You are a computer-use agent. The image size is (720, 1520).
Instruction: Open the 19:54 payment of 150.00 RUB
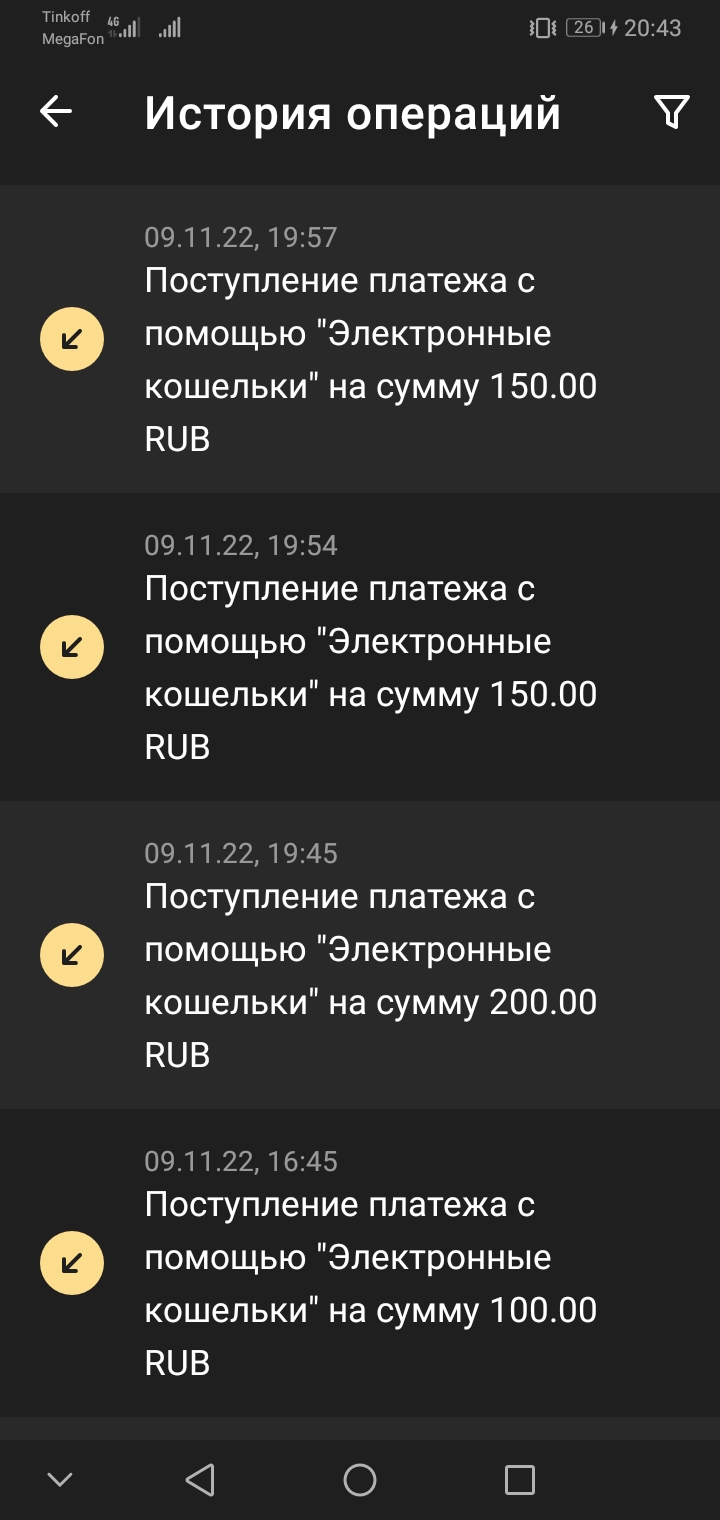click(370, 647)
